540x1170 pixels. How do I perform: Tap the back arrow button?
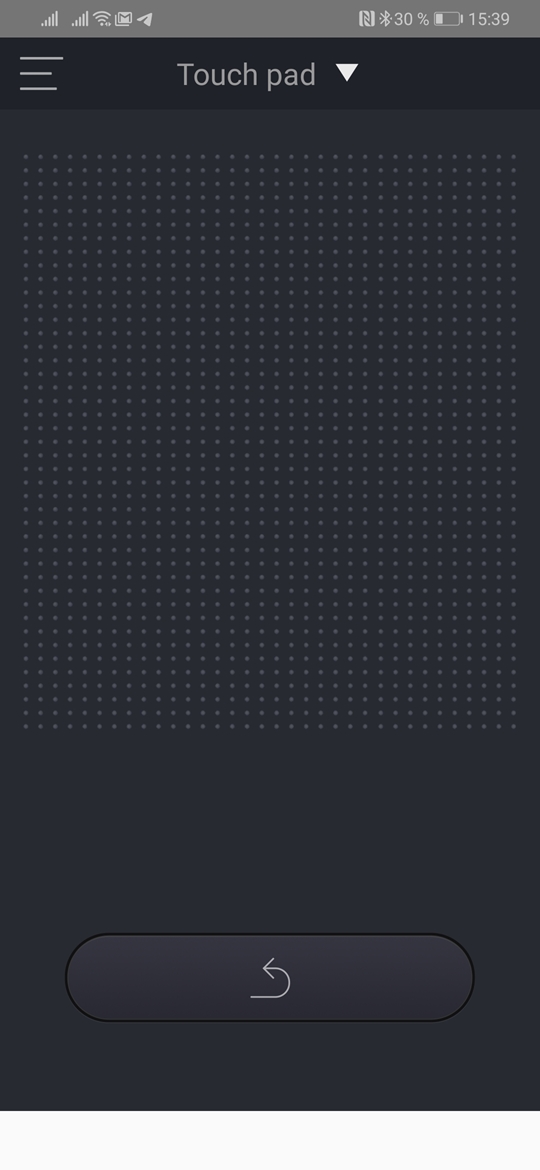coord(270,977)
